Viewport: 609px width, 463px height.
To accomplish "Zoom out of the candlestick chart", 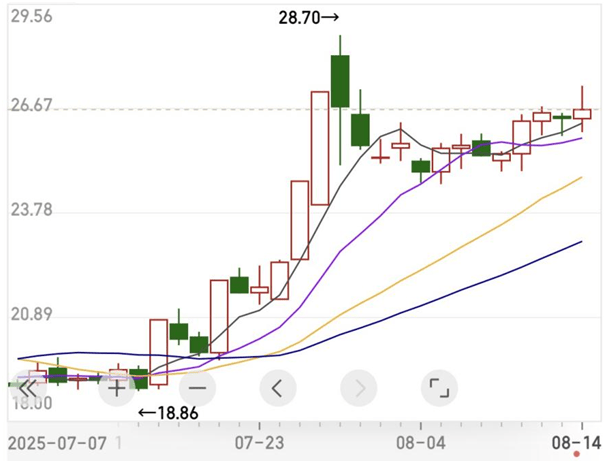I will (x=197, y=388).
